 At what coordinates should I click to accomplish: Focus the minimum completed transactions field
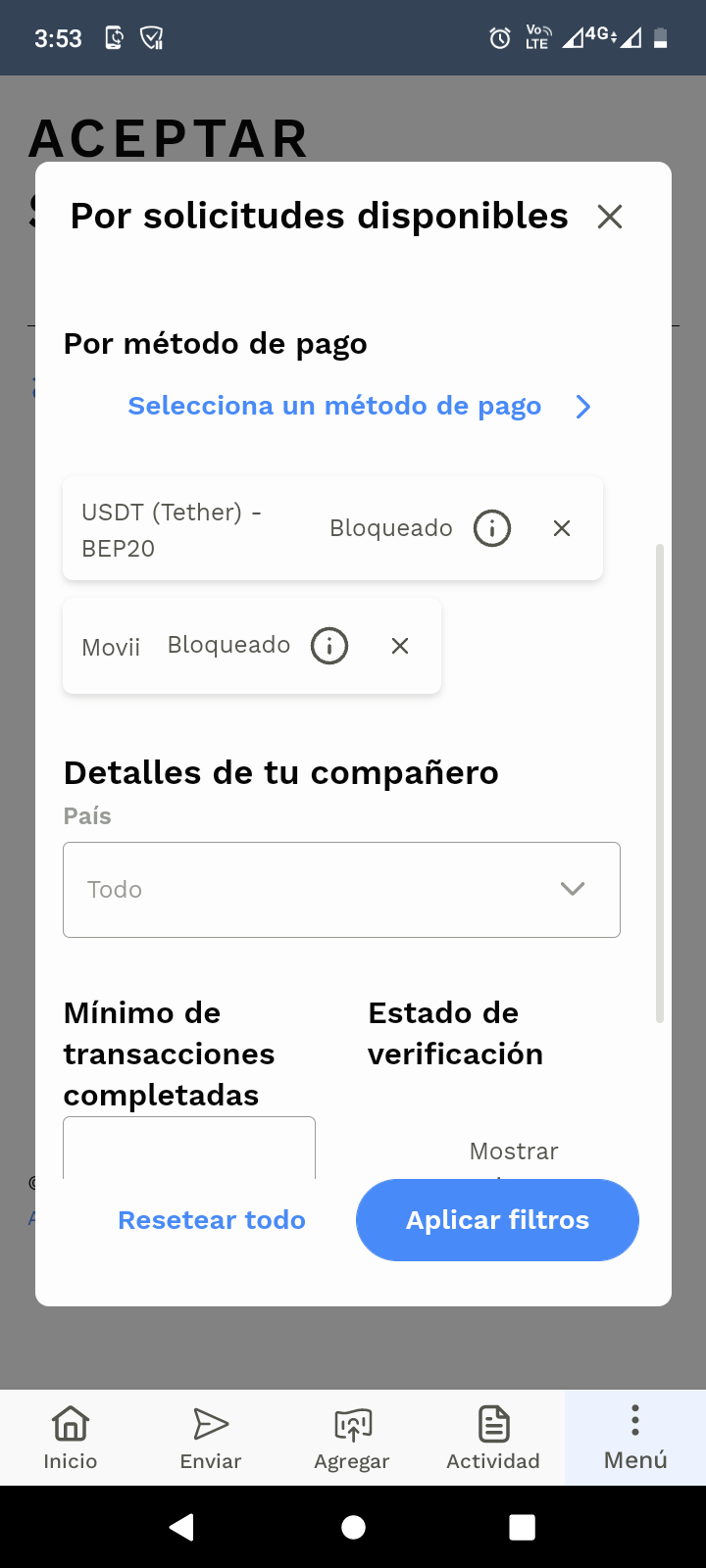189,1149
